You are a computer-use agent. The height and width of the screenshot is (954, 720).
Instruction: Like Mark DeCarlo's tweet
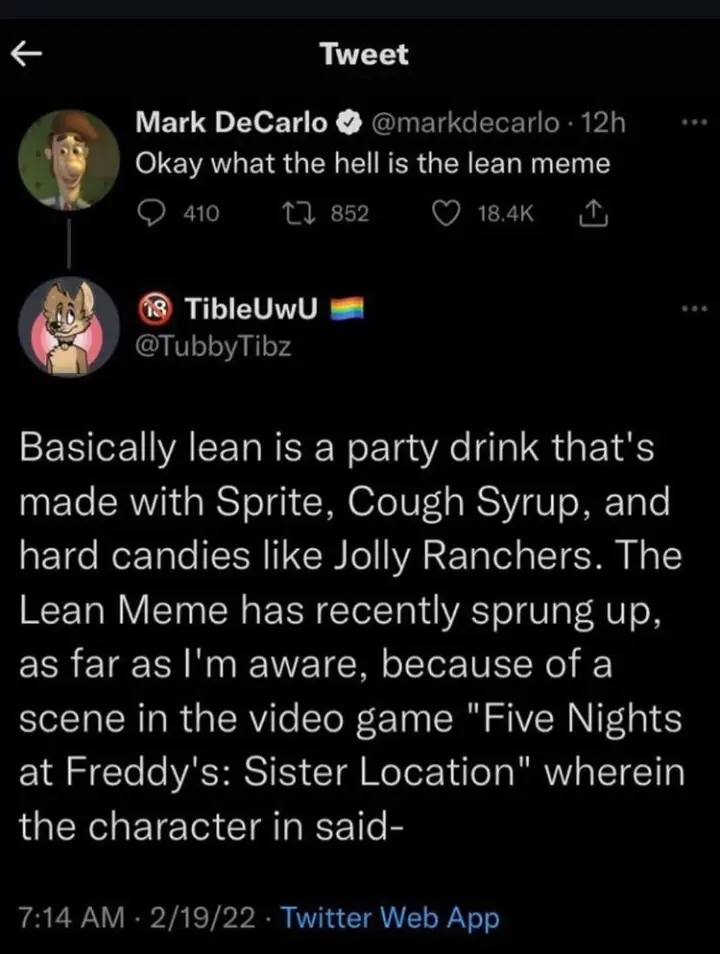pos(450,213)
